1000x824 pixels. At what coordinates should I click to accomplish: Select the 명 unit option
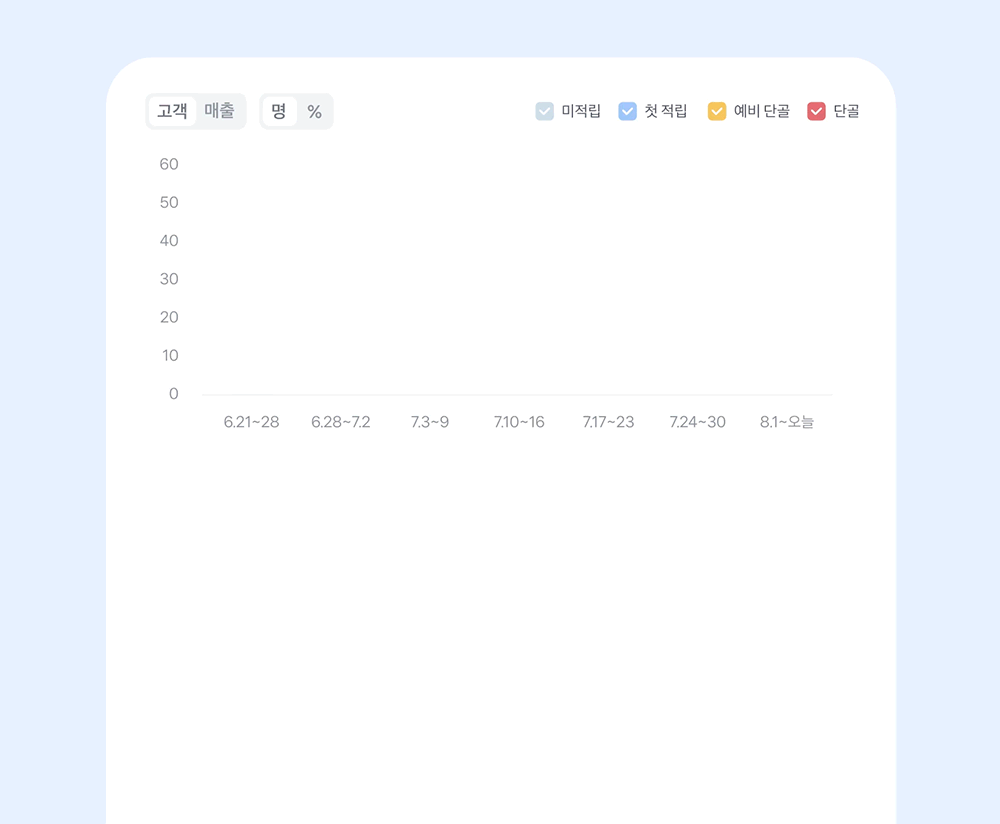click(279, 112)
